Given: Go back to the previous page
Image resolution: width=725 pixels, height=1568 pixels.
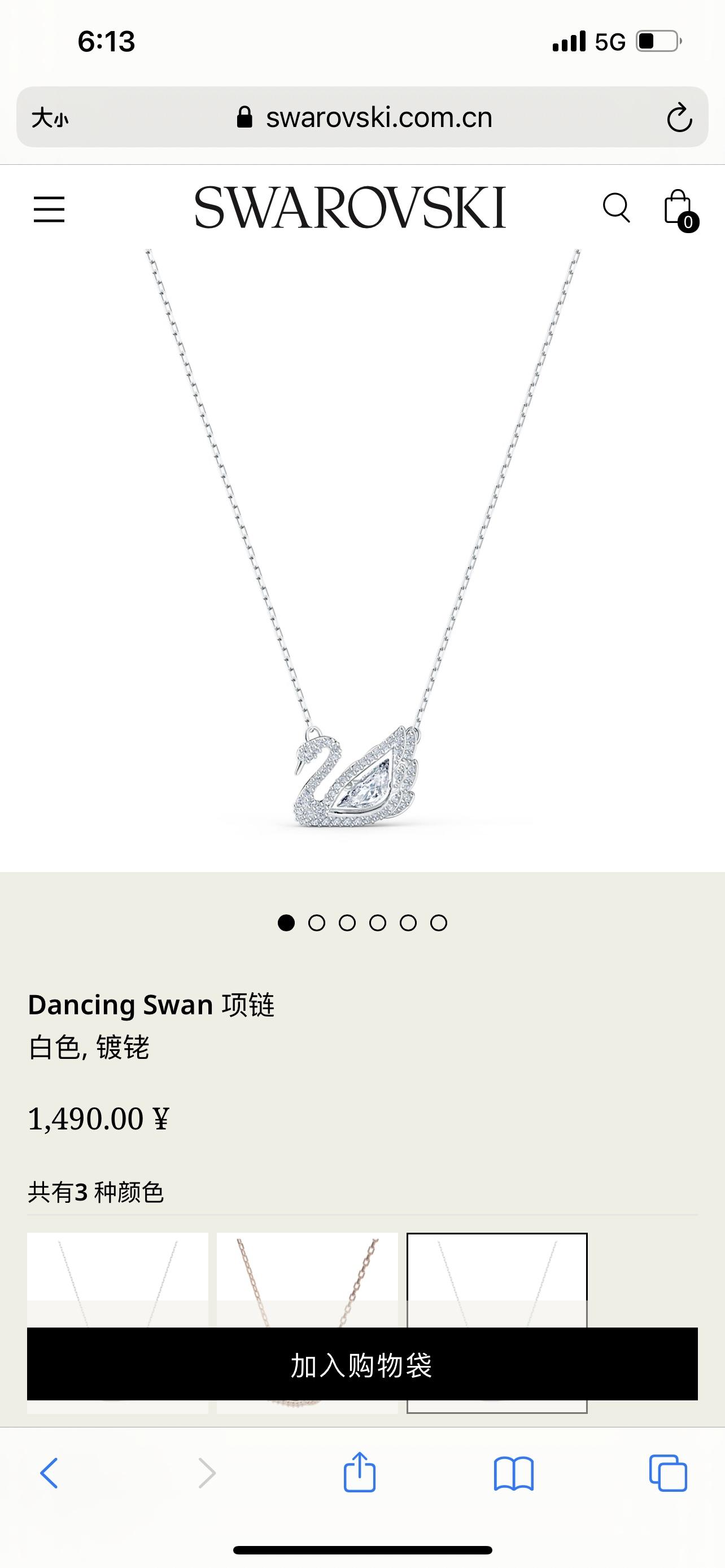Looking at the screenshot, I should click(49, 1474).
